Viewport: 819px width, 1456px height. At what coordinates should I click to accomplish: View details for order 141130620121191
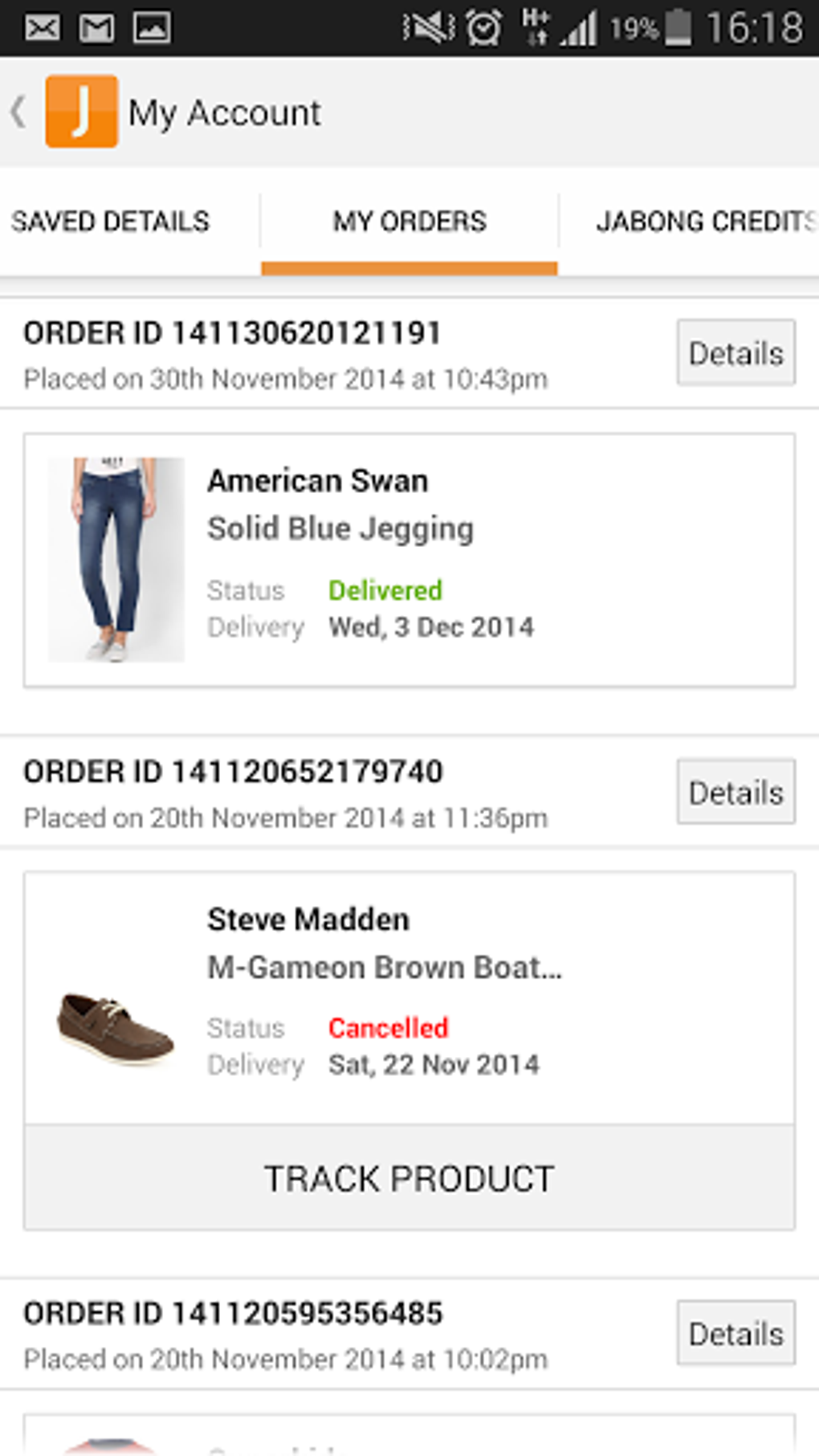[x=736, y=353]
